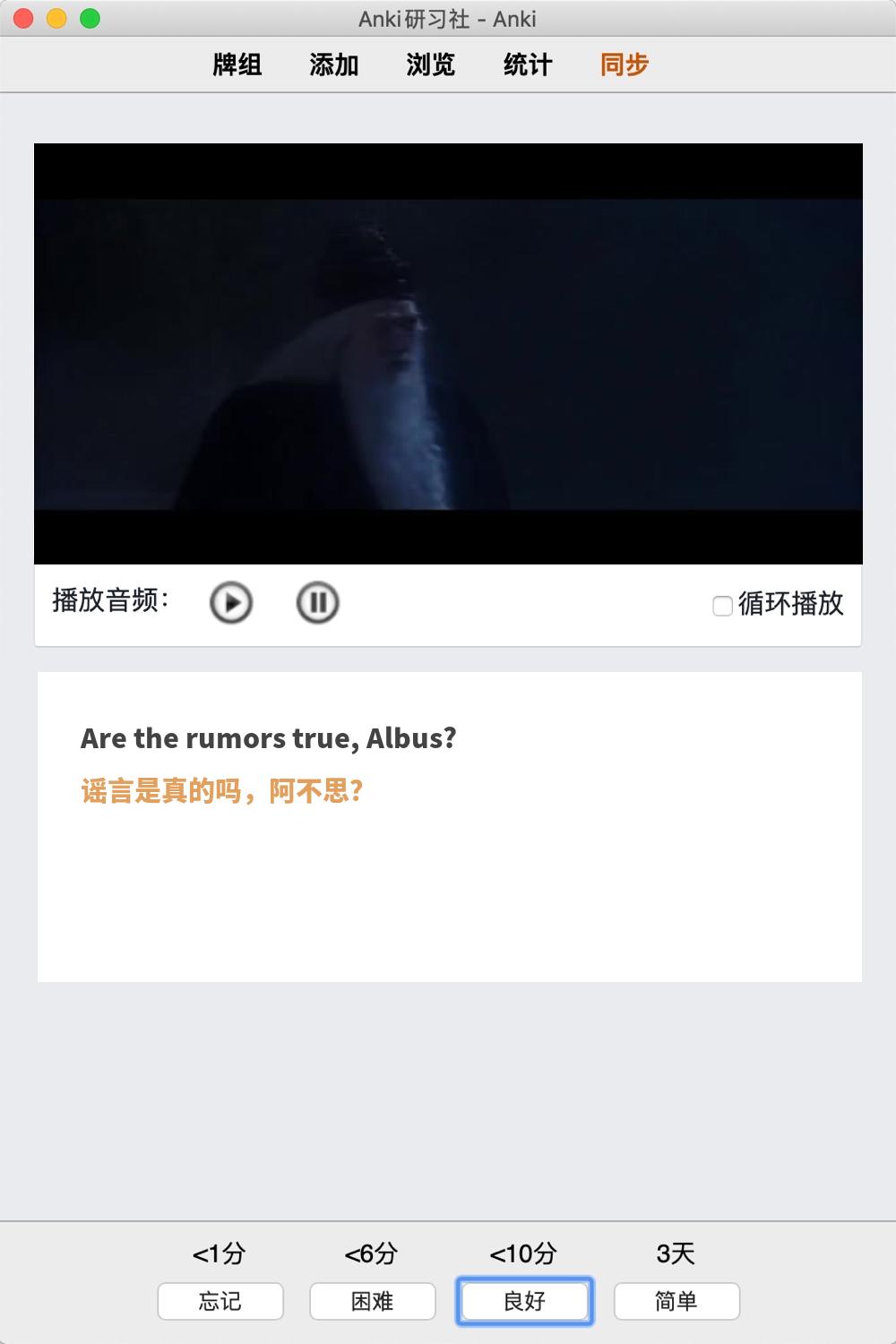Rate the card as 简单

pyautogui.click(x=676, y=1301)
